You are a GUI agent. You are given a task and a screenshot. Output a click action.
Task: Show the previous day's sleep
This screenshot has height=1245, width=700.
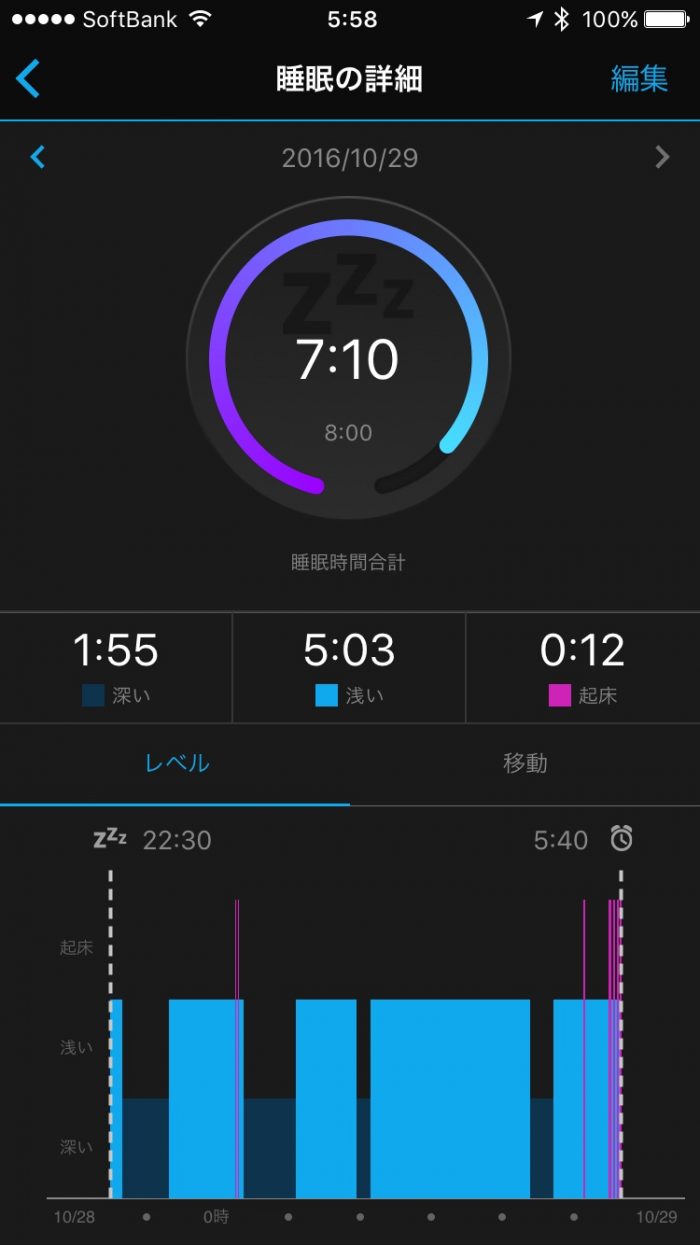pos(38,157)
